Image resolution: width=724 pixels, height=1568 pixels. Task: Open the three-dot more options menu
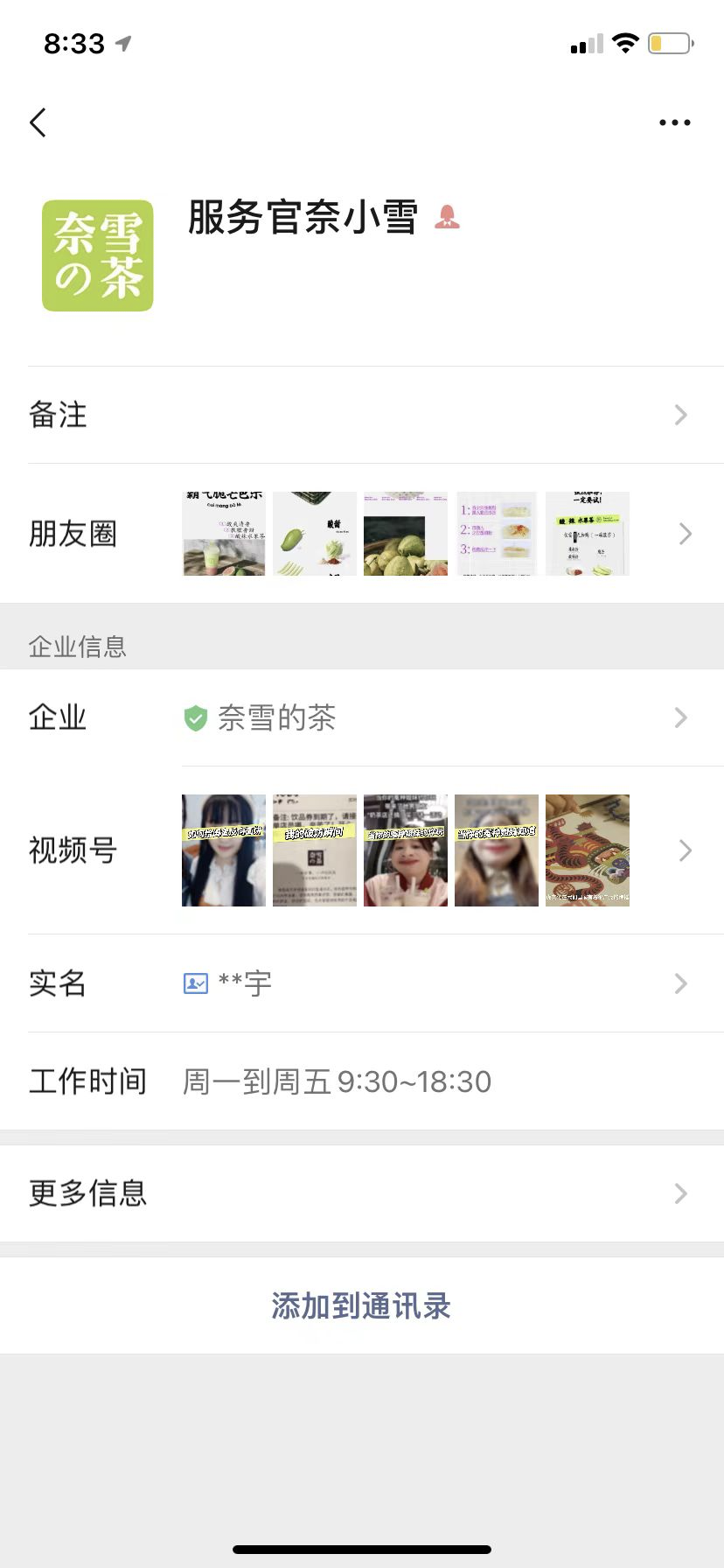coord(674,122)
